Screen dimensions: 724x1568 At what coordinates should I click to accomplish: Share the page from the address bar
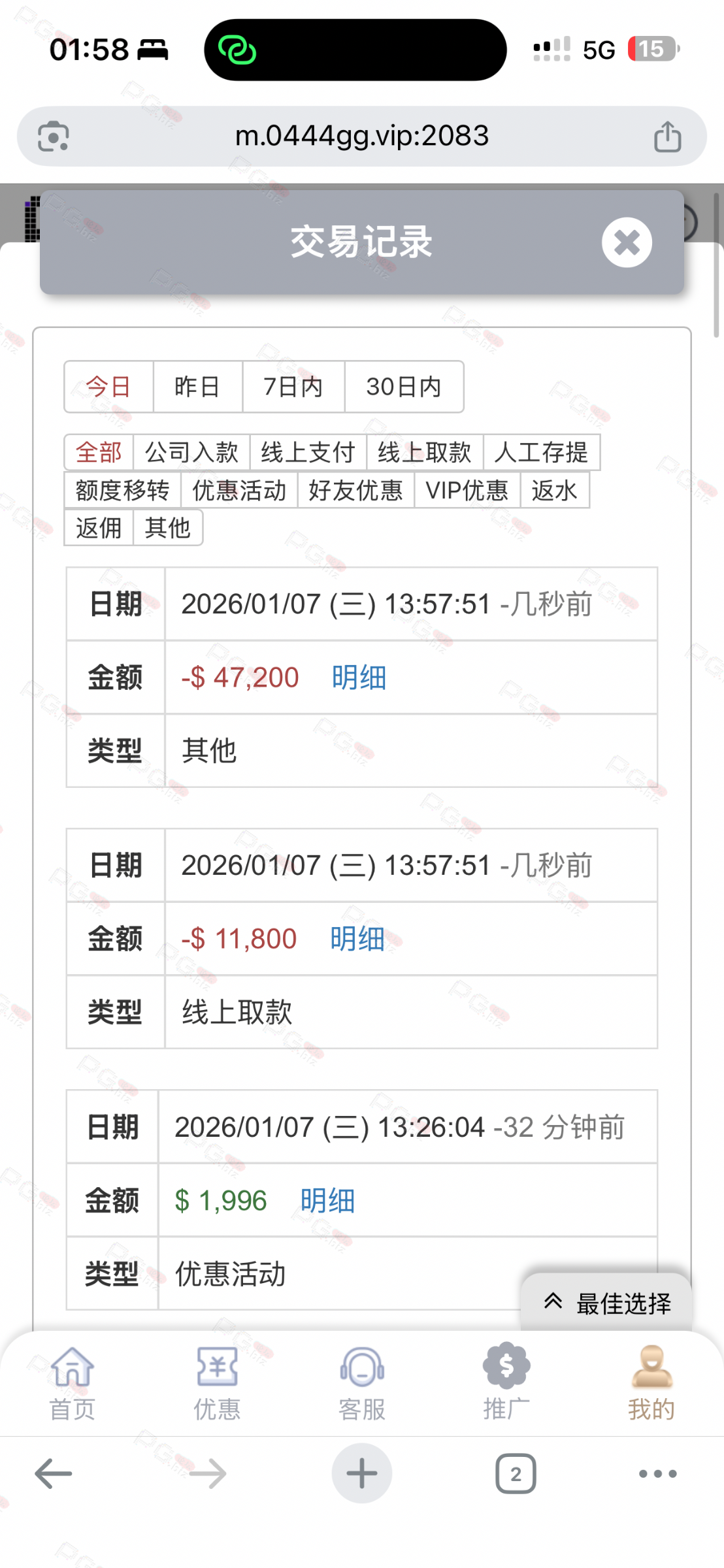point(667,137)
